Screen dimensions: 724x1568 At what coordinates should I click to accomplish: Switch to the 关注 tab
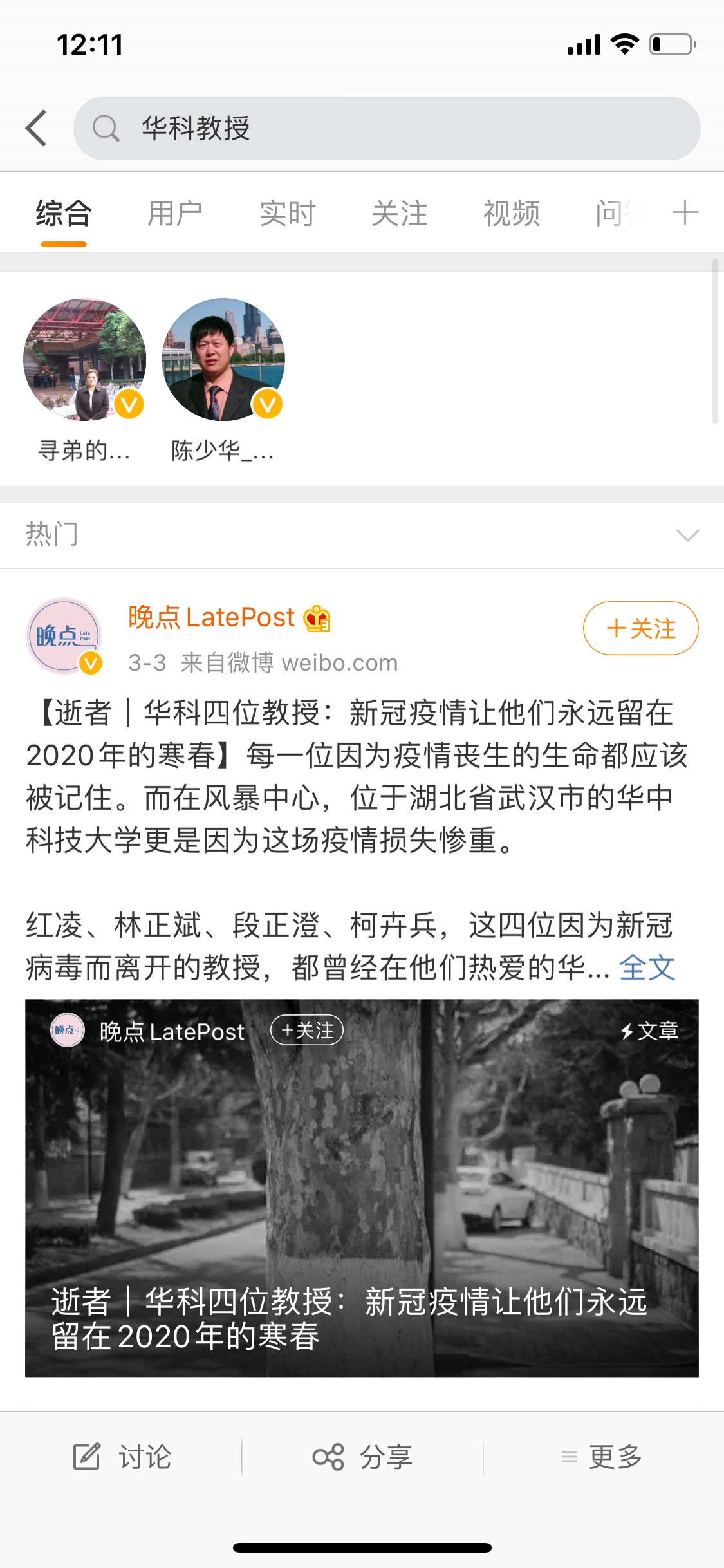pyautogui.click(x=399, y=213)
